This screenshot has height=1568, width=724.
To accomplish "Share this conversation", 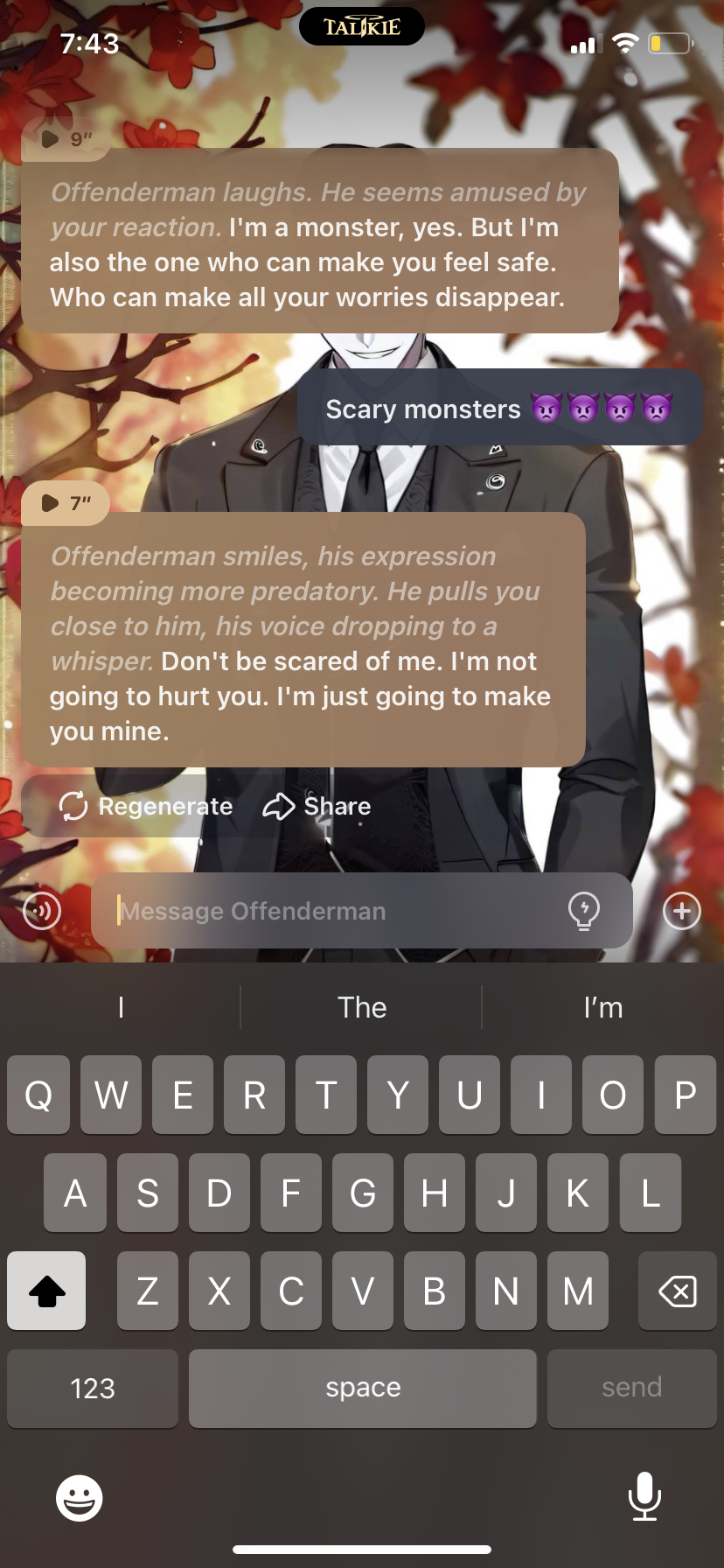I will click(x=317, y=806).
